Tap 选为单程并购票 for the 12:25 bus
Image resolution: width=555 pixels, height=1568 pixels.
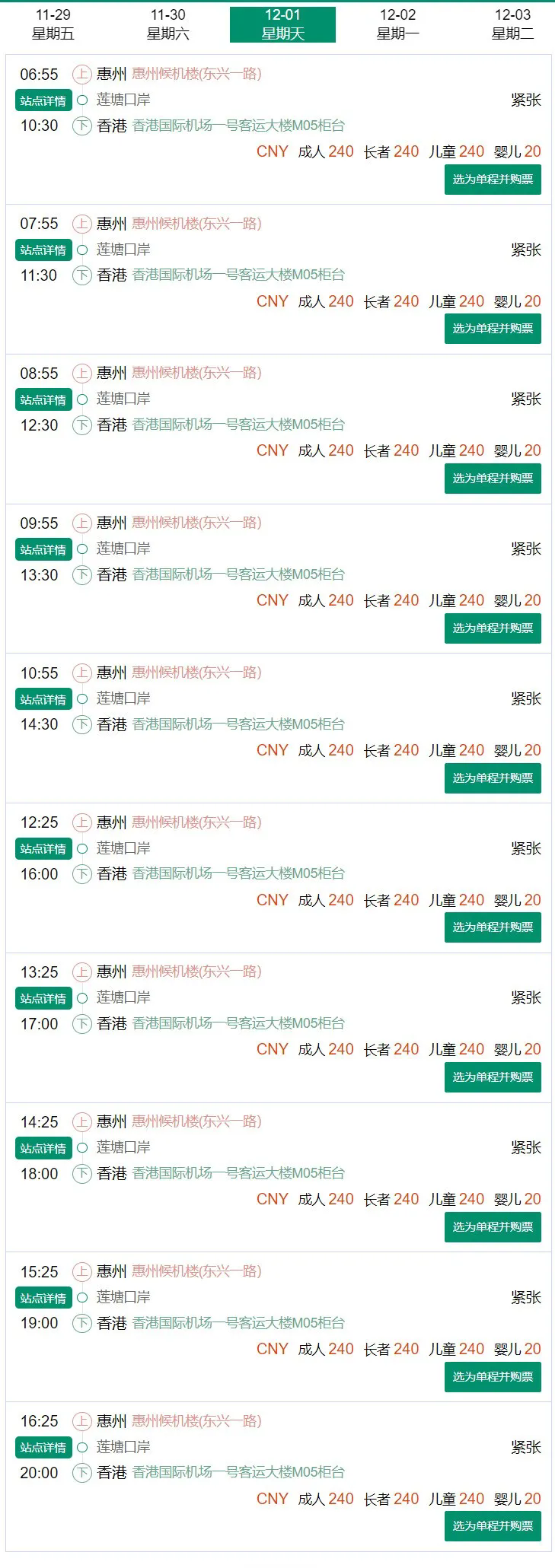pyautogui.click(x=493, y=927)
